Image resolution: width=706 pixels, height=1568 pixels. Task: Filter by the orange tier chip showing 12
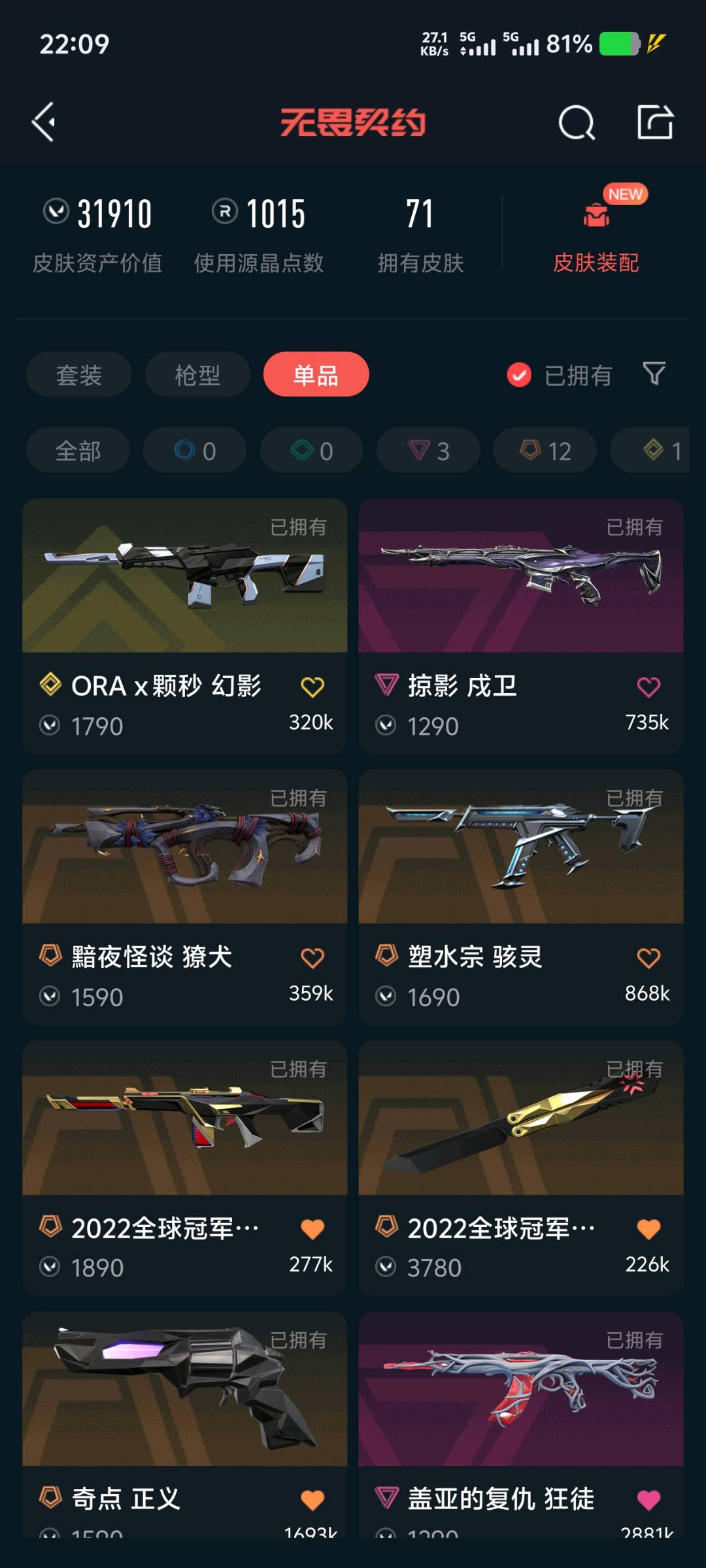(545, 451)
